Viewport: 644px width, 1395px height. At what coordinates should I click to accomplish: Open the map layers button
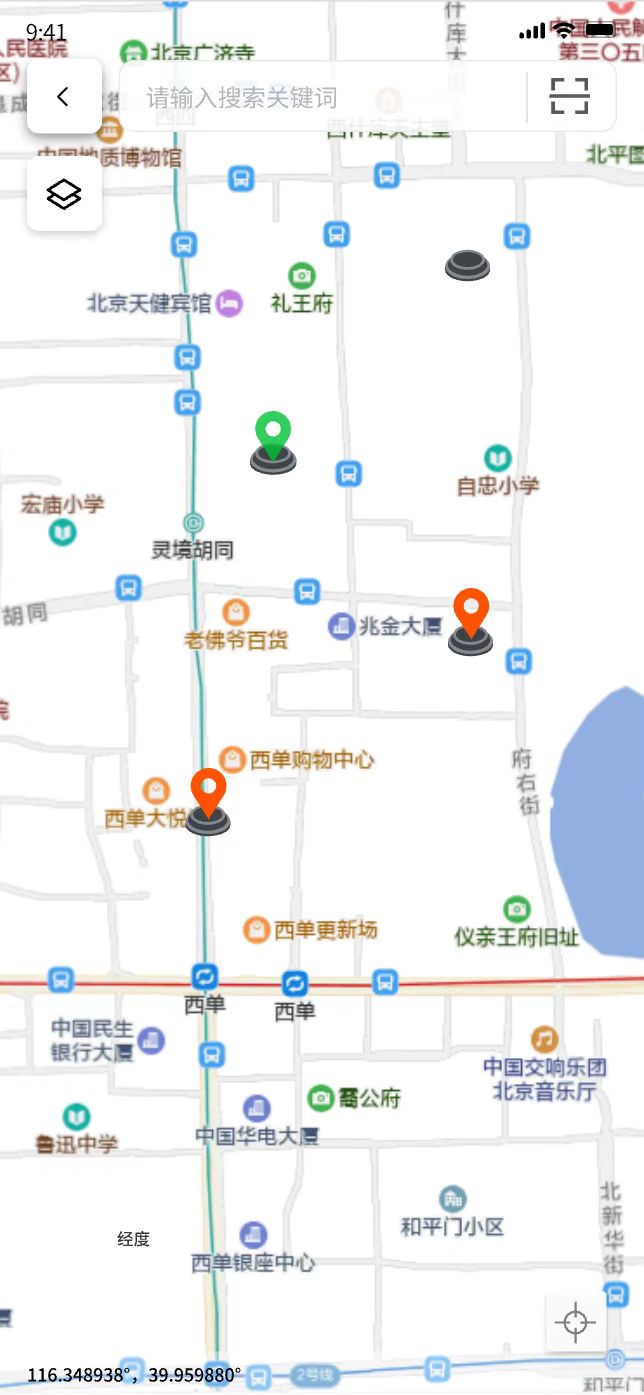click(x=64, y=194)
